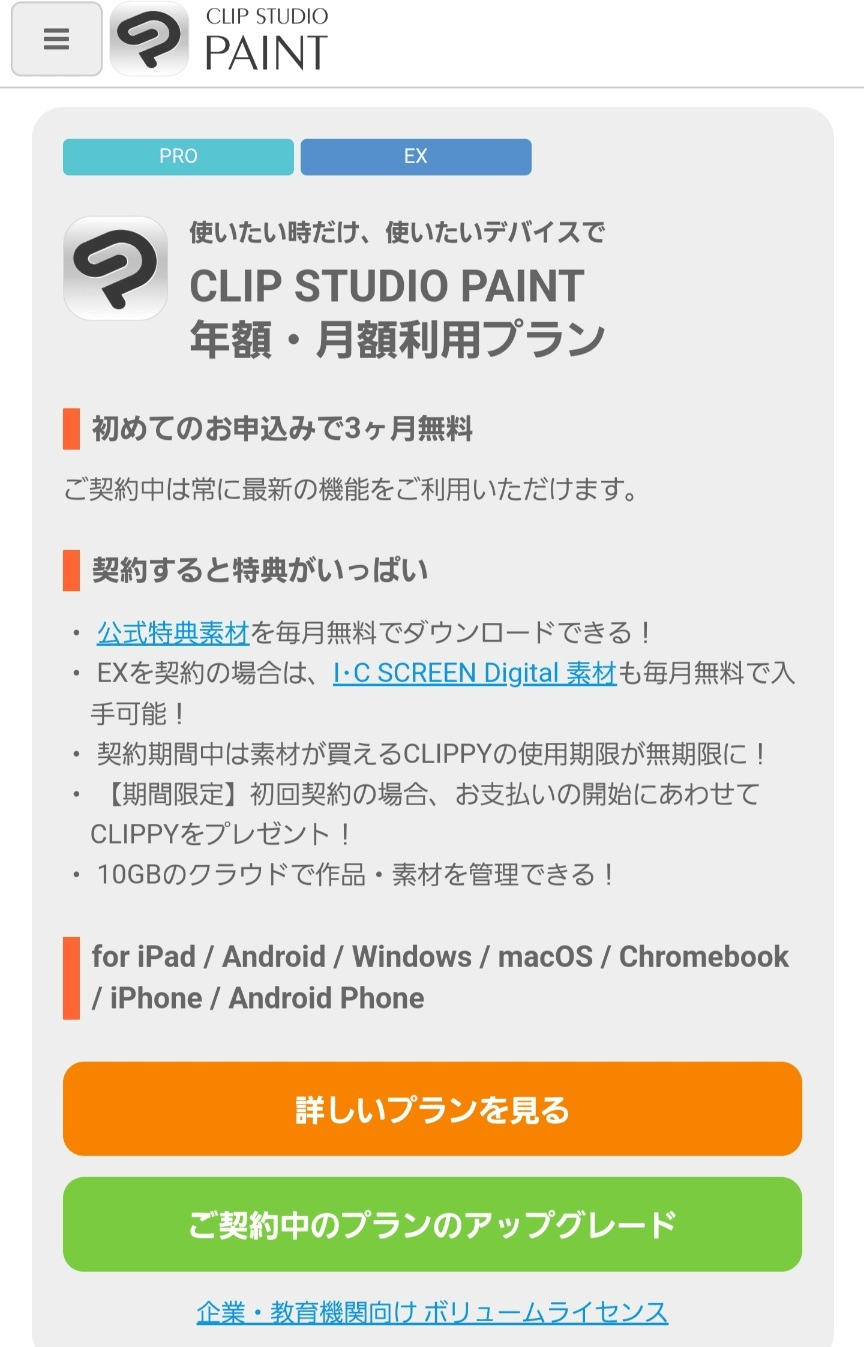Screen dimensions: 864x1347
Task: Switch to the PRO plan tab
Action: point(178,156)
